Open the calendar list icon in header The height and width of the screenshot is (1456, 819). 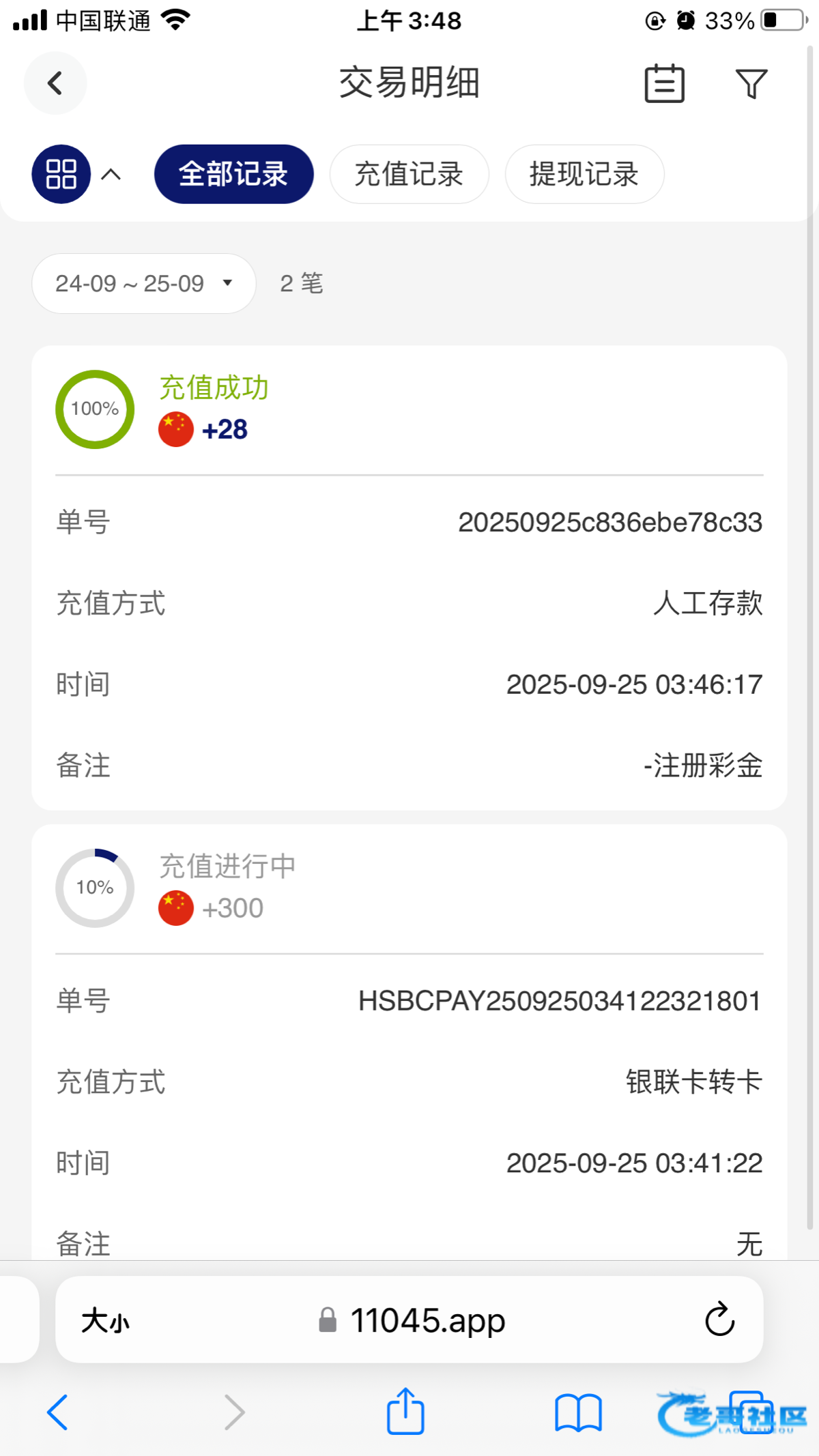pos(664,83)
